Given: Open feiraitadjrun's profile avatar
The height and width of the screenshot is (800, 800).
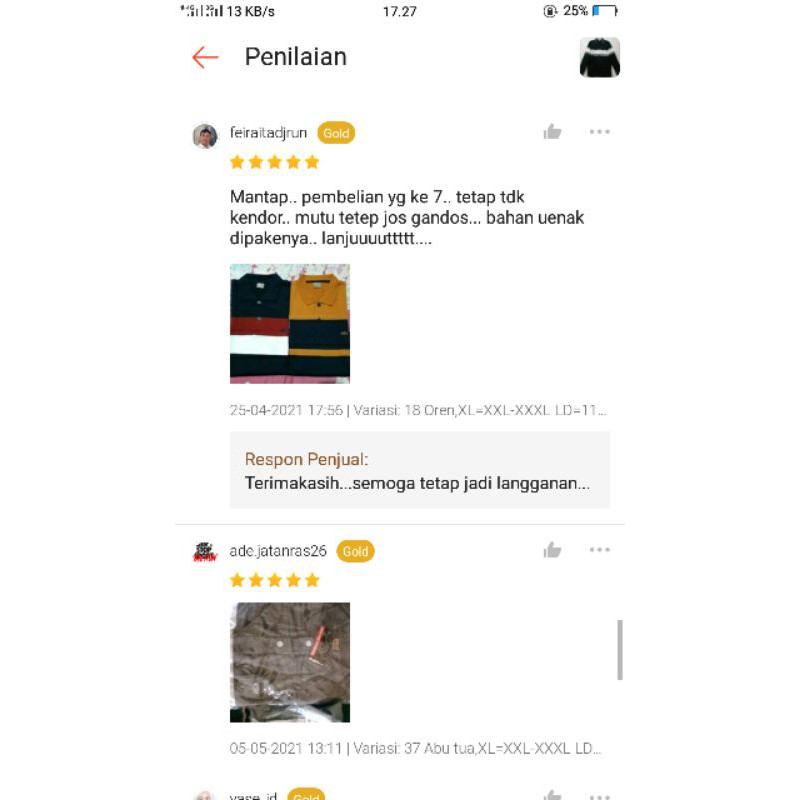Looking at the screenshot, I should (205, 136).
